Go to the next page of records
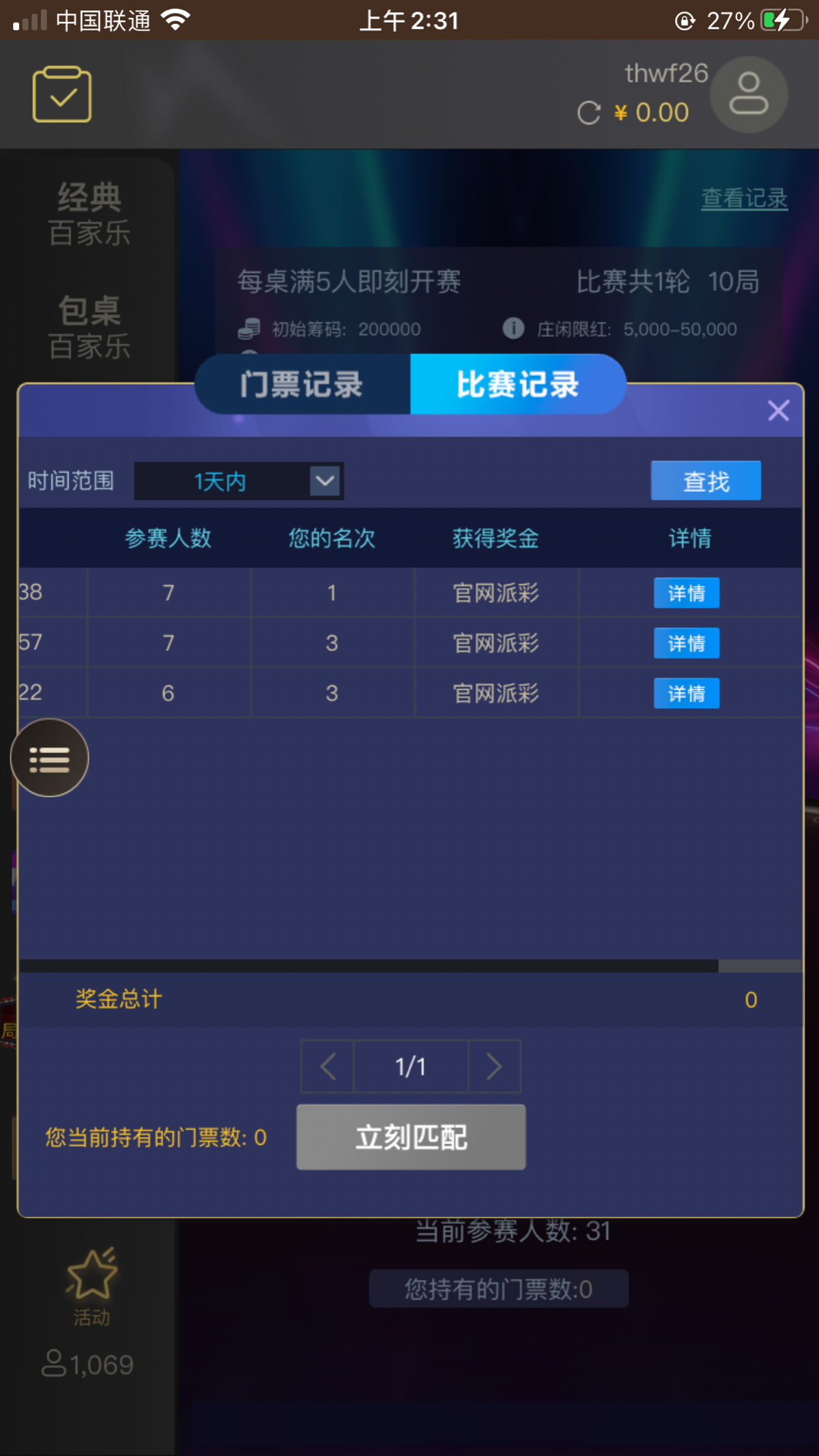Viewport: 819px width, 1456px height. (494, 1066)
